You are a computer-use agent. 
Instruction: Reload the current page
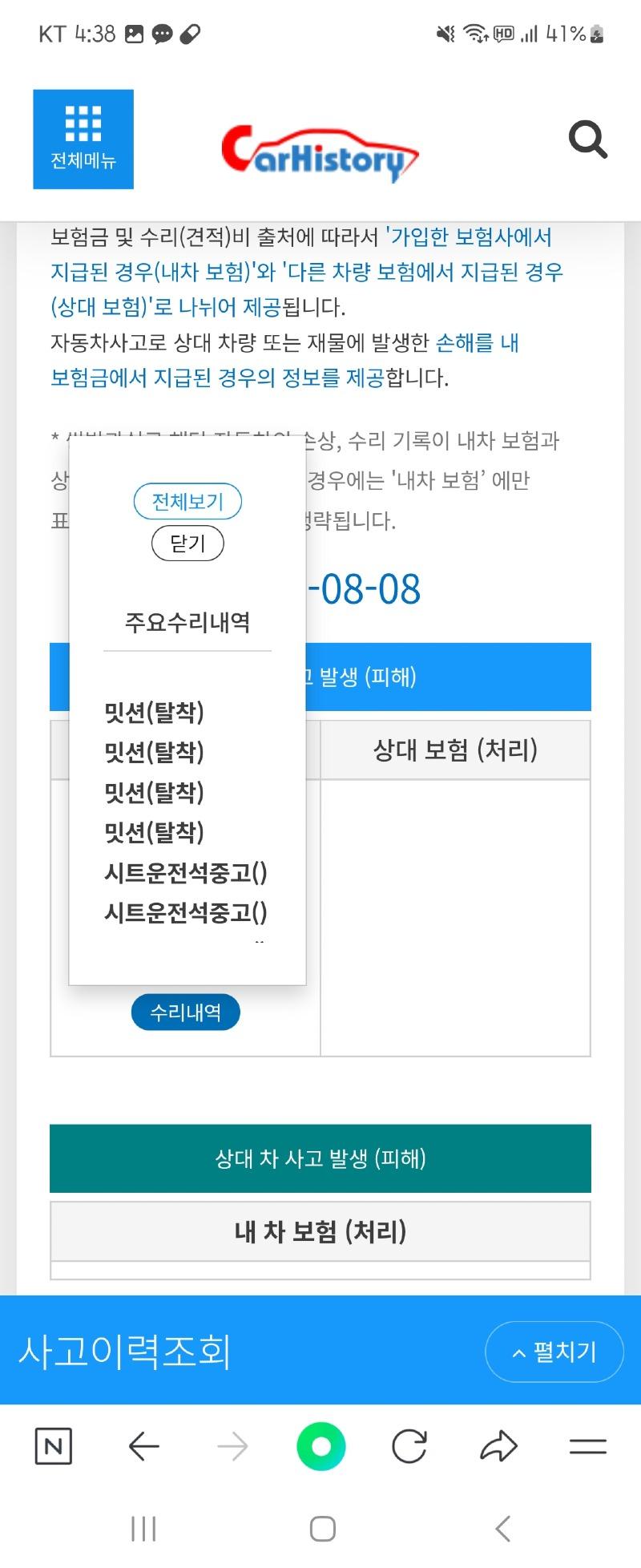(409, 1447)
